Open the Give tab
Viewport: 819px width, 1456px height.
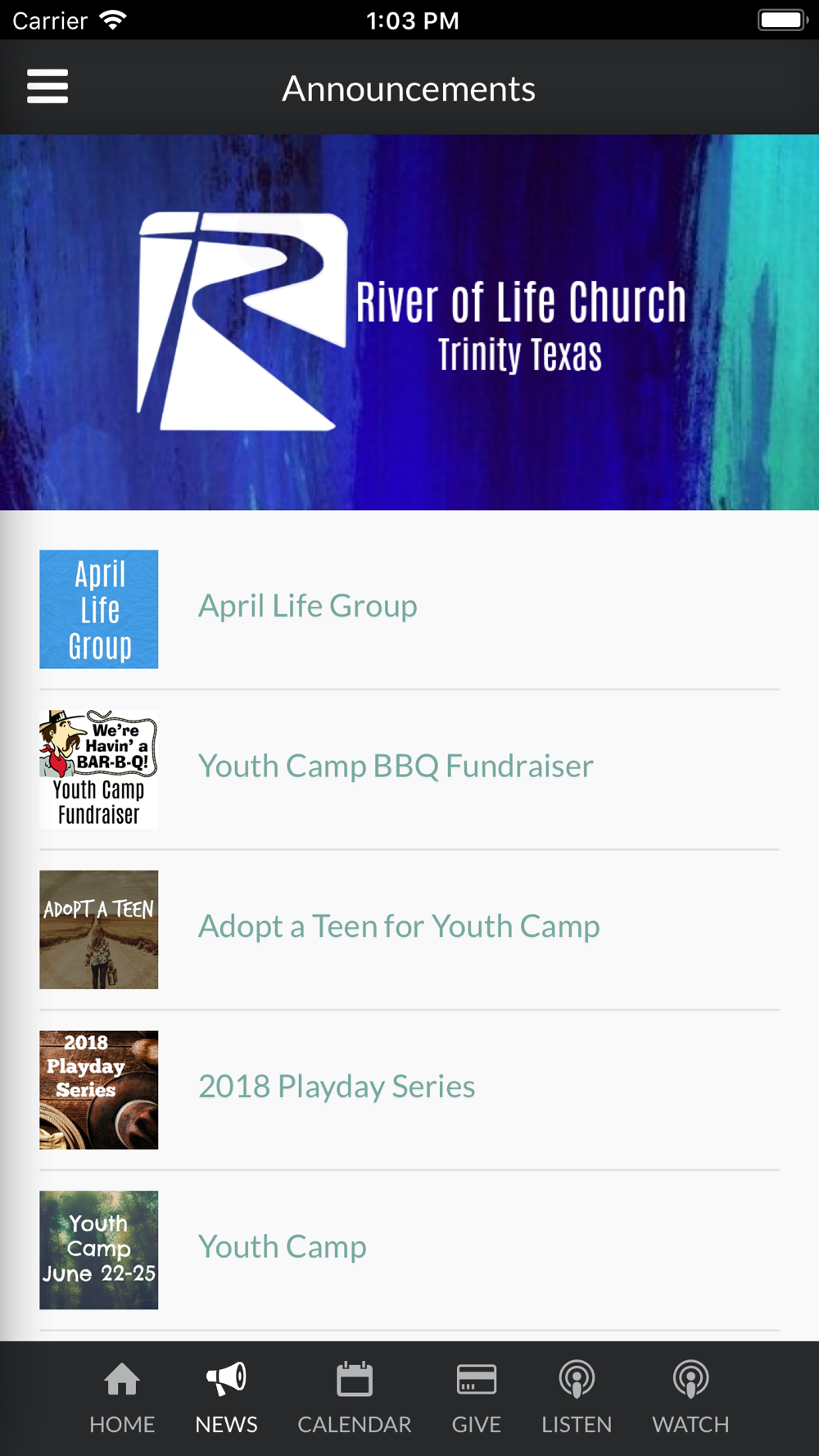[476, 1397]
